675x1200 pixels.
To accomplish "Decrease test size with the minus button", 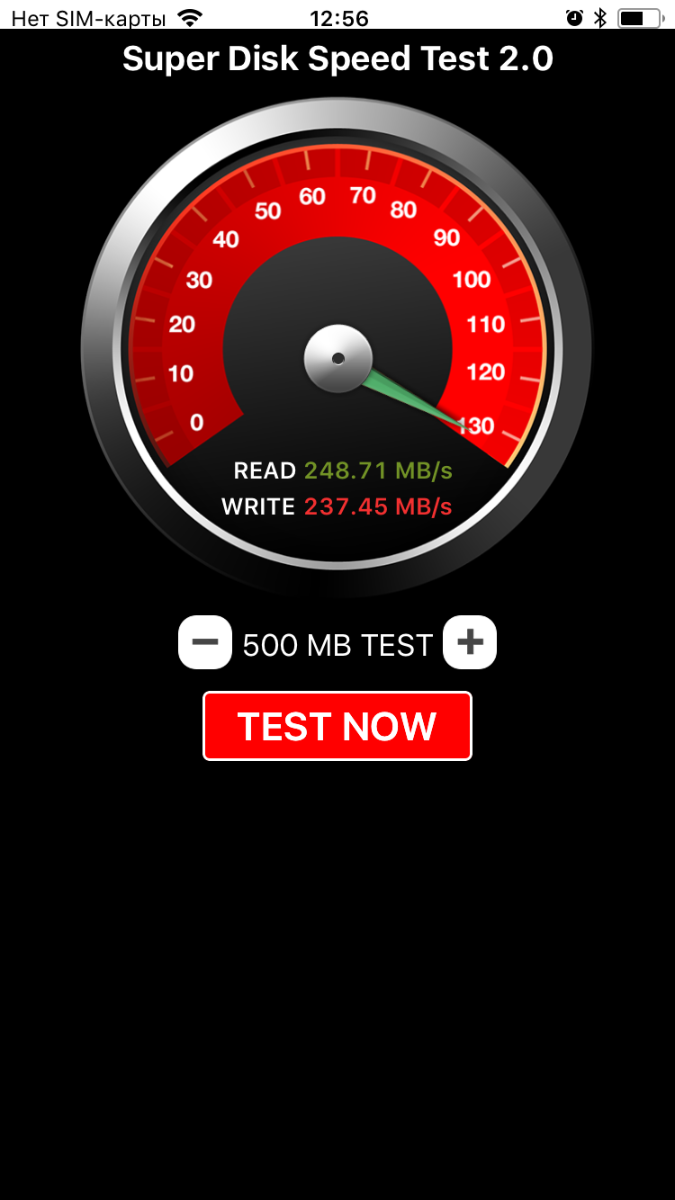I will [205, 642].
